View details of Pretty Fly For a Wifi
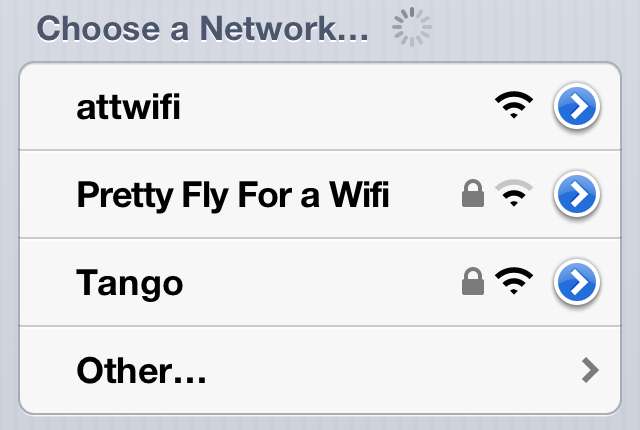This screenshot has width=640, height=430. [576, 195]
